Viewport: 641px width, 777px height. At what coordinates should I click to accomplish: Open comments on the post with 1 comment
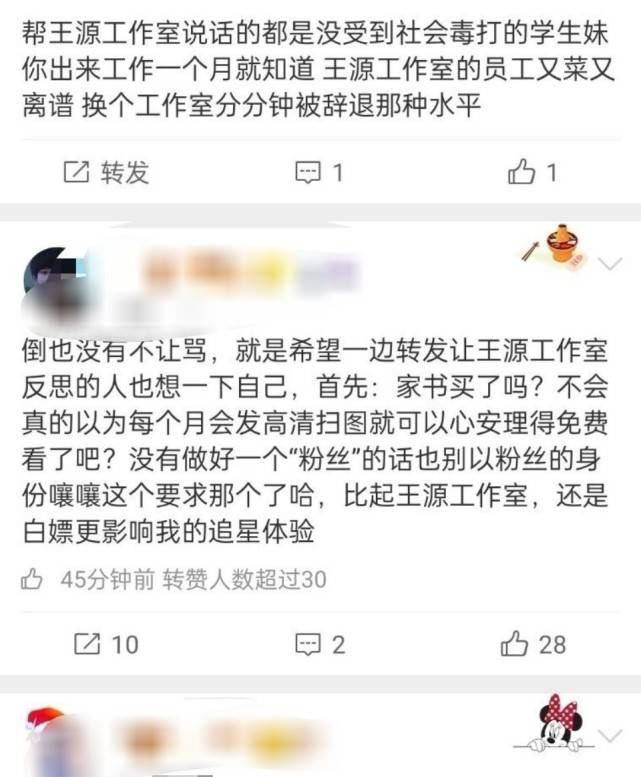coord(319,173)
